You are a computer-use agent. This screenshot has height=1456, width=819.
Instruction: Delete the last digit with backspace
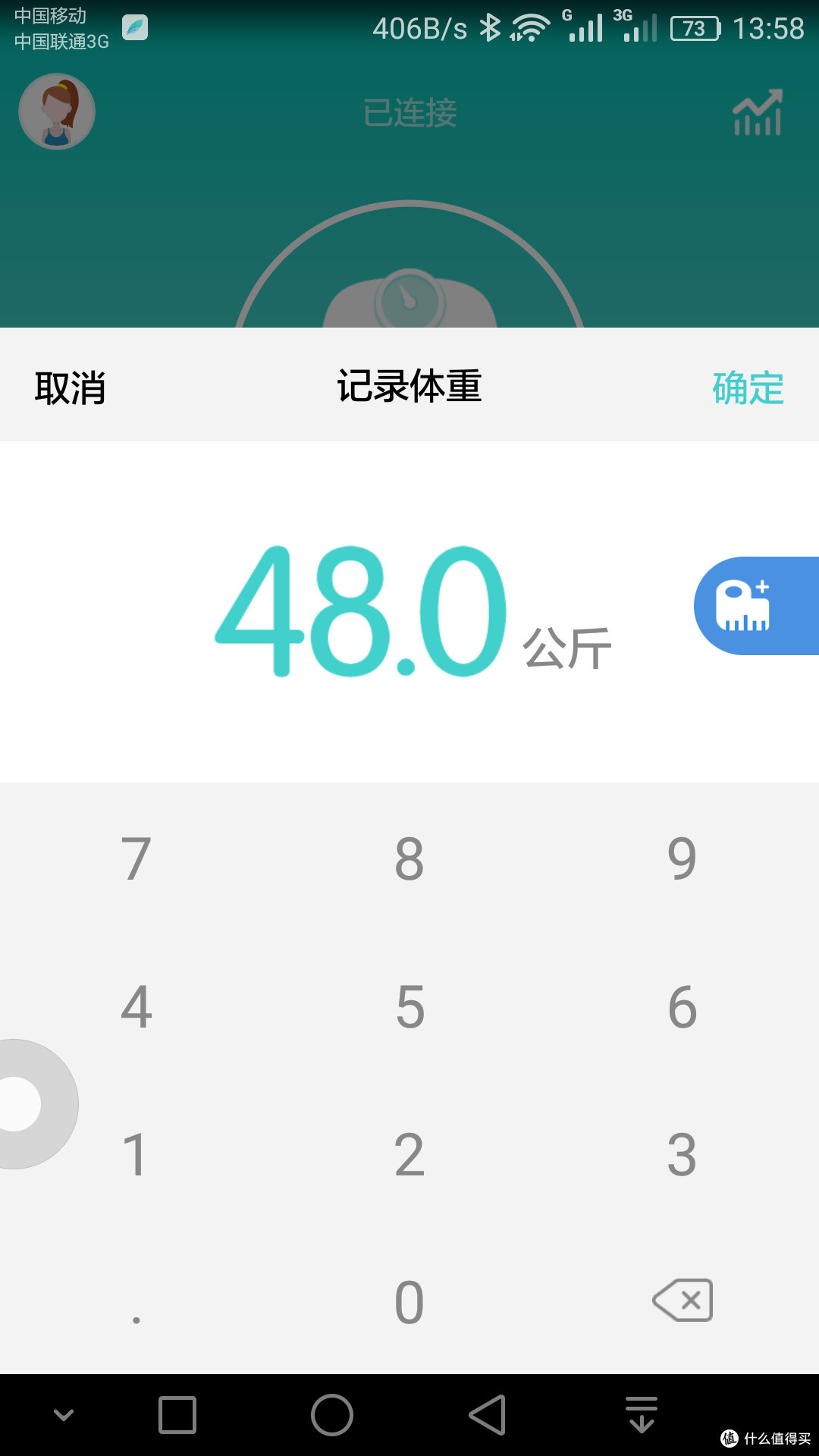pyautogui.click(x=682, y=1301)
